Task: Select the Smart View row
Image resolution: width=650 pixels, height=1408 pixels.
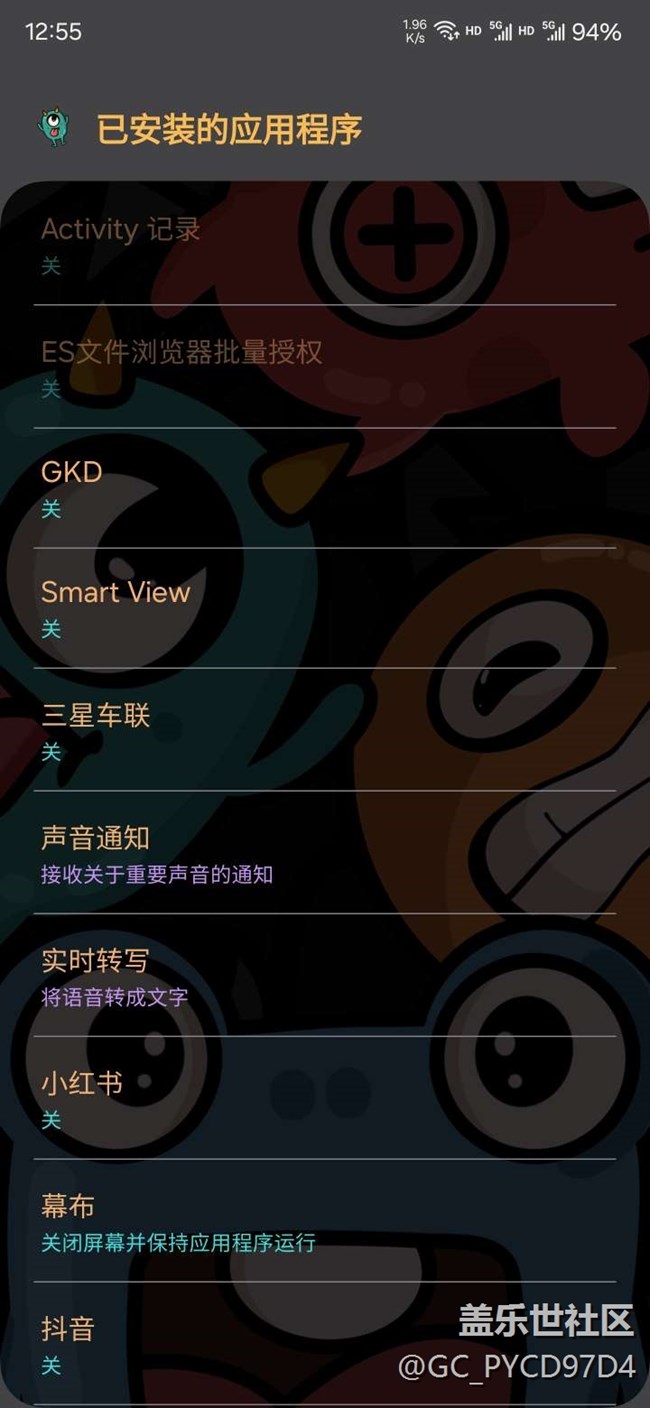Action: click(324, 608)
